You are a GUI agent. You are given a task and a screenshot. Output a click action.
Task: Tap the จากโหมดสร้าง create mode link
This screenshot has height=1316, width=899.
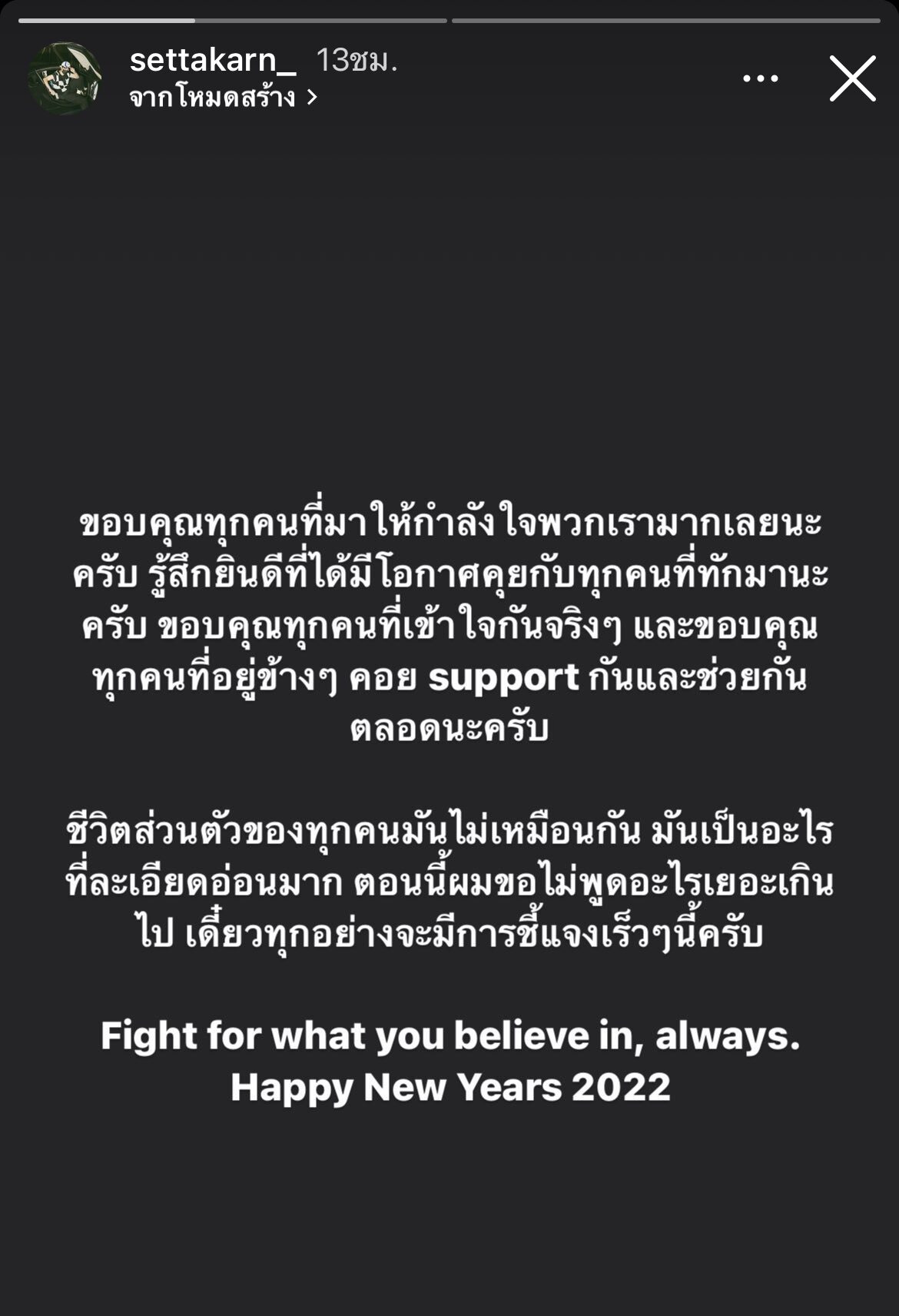(x=223, y=98)
